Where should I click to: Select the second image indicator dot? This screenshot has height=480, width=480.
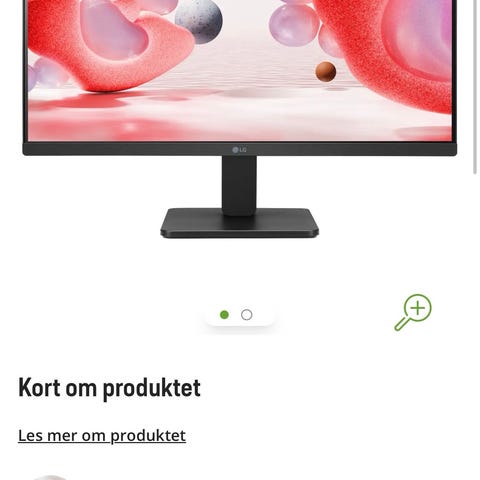coord(247,315)
